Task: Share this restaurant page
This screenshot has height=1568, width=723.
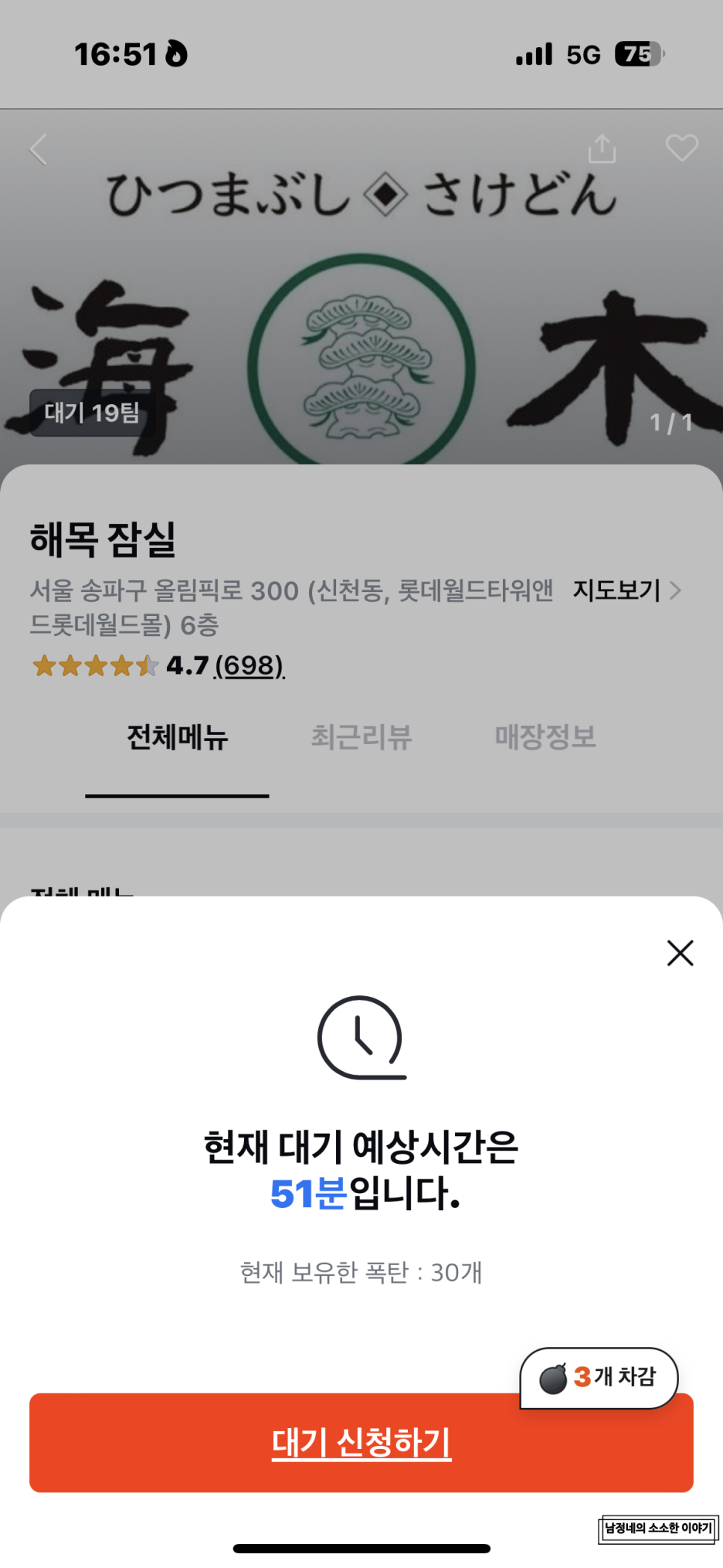Action: [x=602, y=148]
